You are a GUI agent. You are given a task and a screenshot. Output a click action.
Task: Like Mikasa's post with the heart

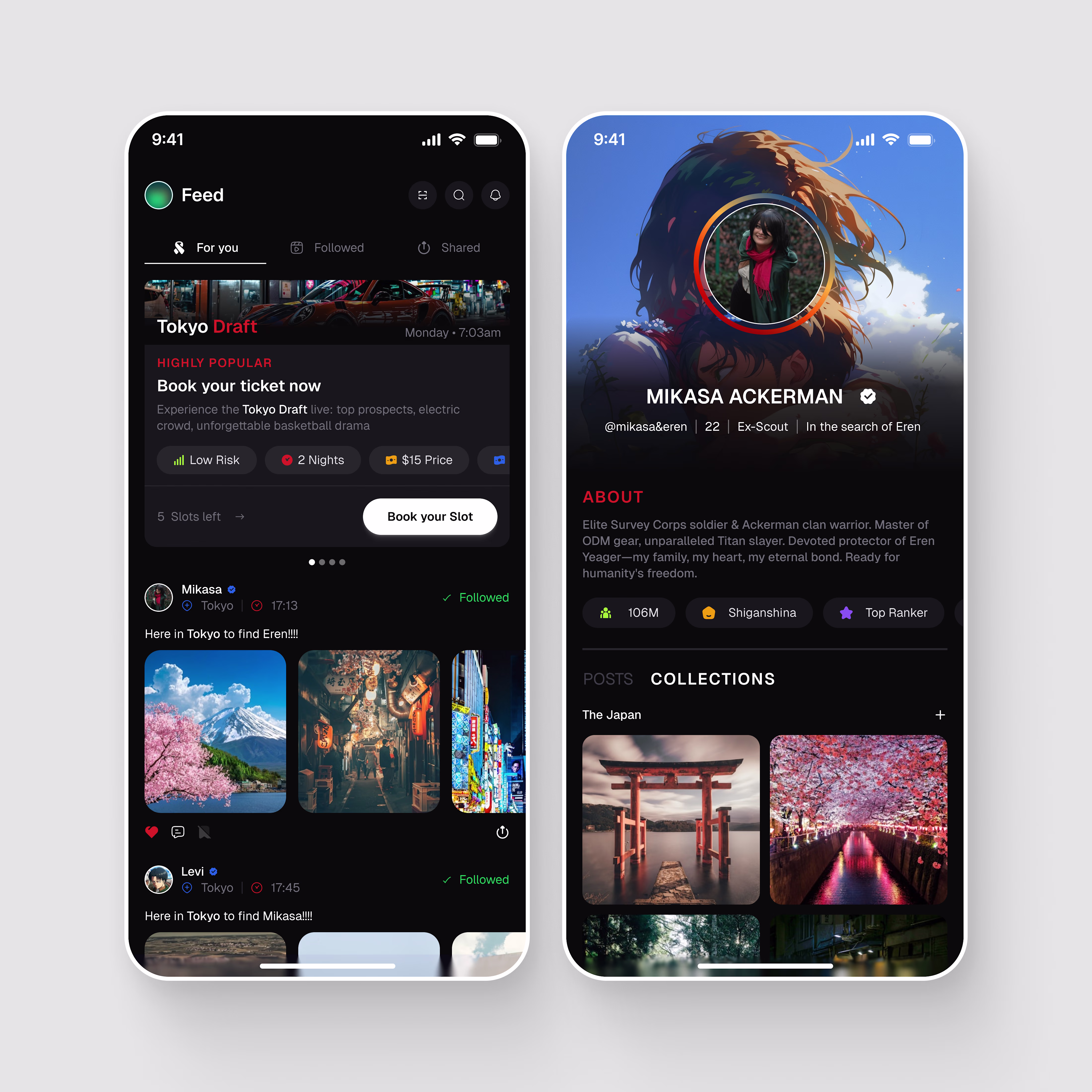pos(151,832)
